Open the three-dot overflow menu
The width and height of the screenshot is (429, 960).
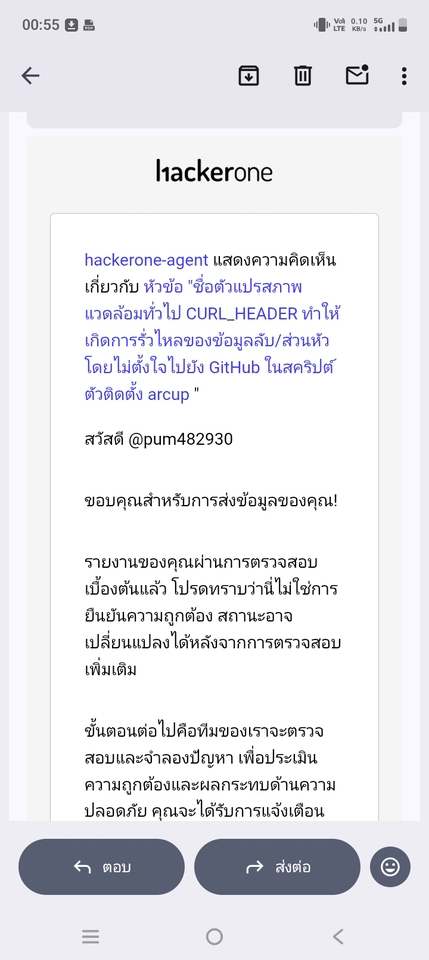tap(404, 76)
